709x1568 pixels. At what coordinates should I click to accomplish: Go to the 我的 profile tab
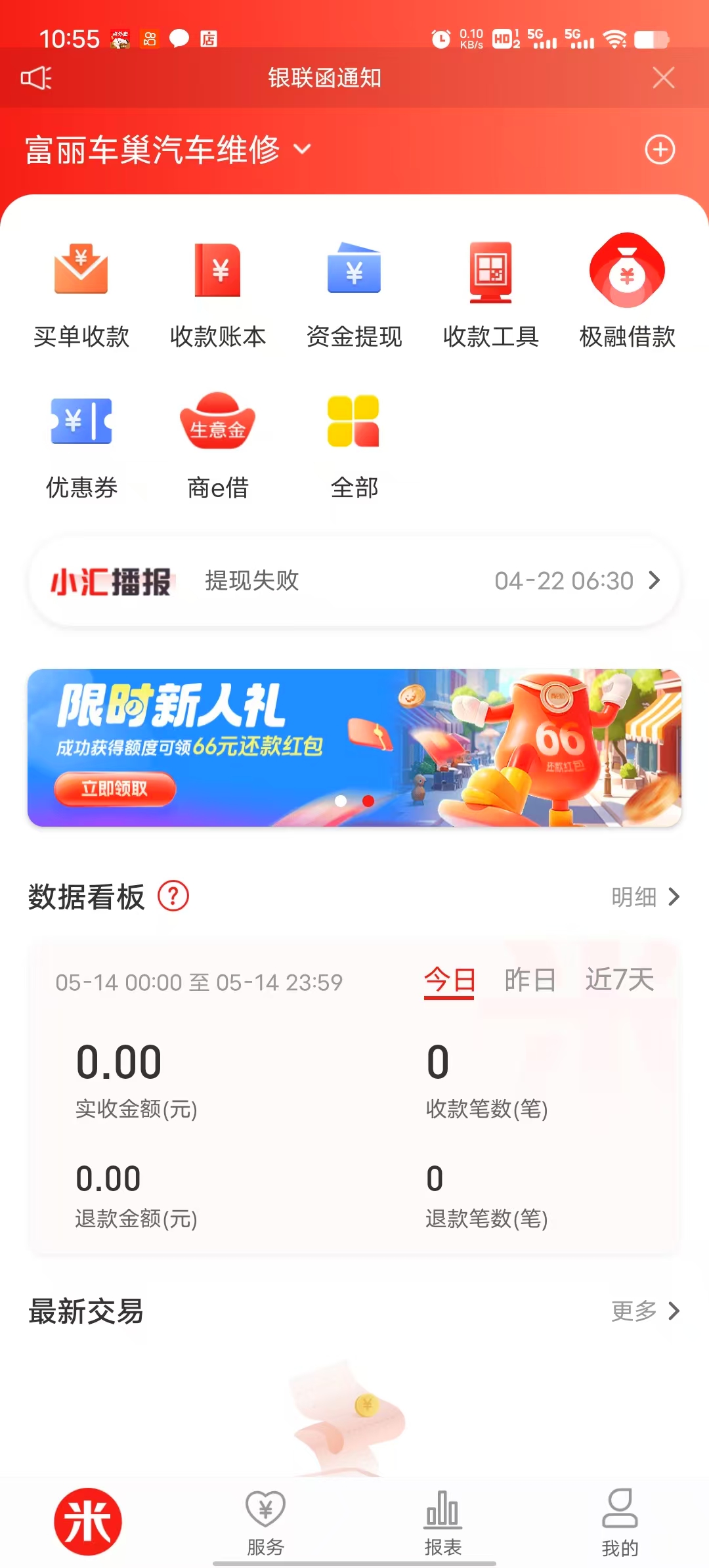coord(620,1523)
